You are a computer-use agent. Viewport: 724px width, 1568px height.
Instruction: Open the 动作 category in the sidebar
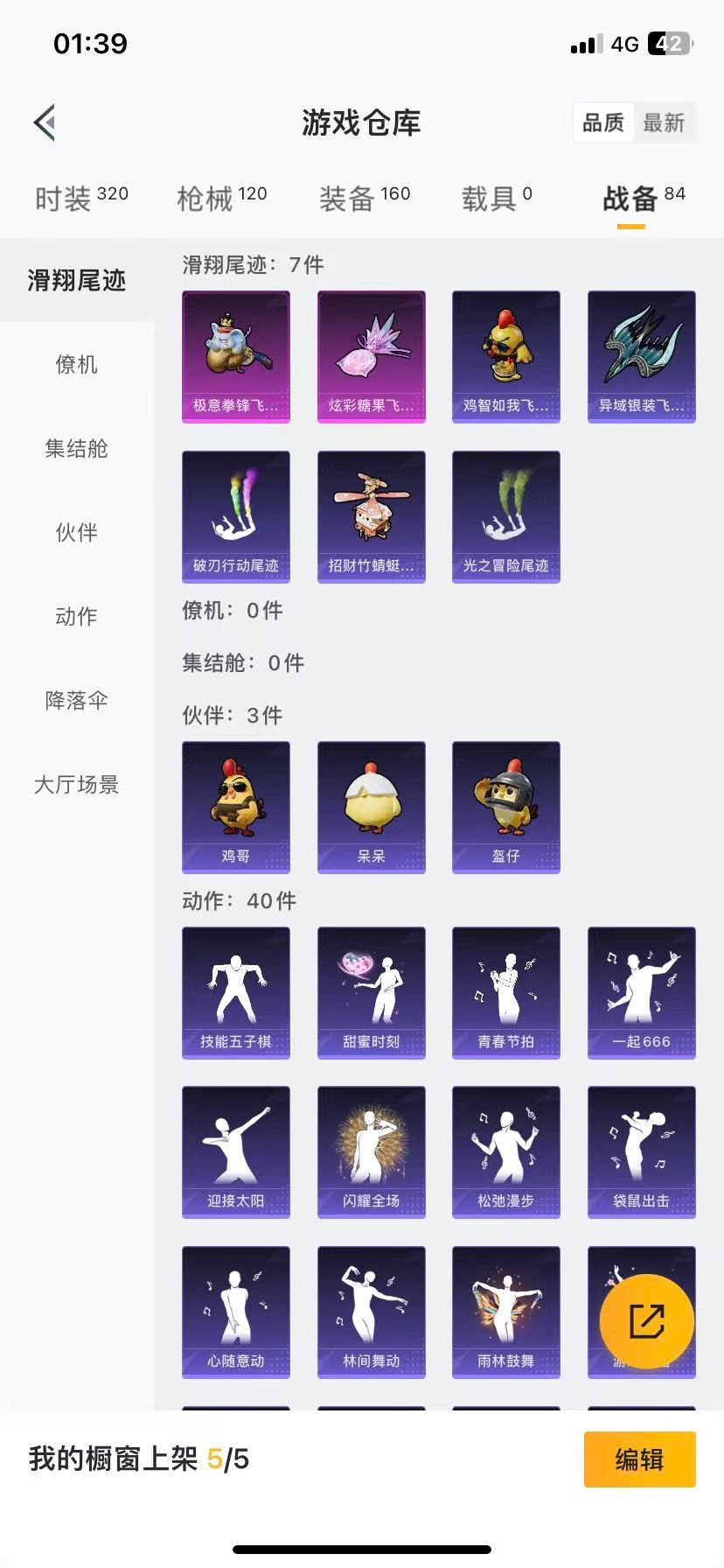tap(75, 617)
